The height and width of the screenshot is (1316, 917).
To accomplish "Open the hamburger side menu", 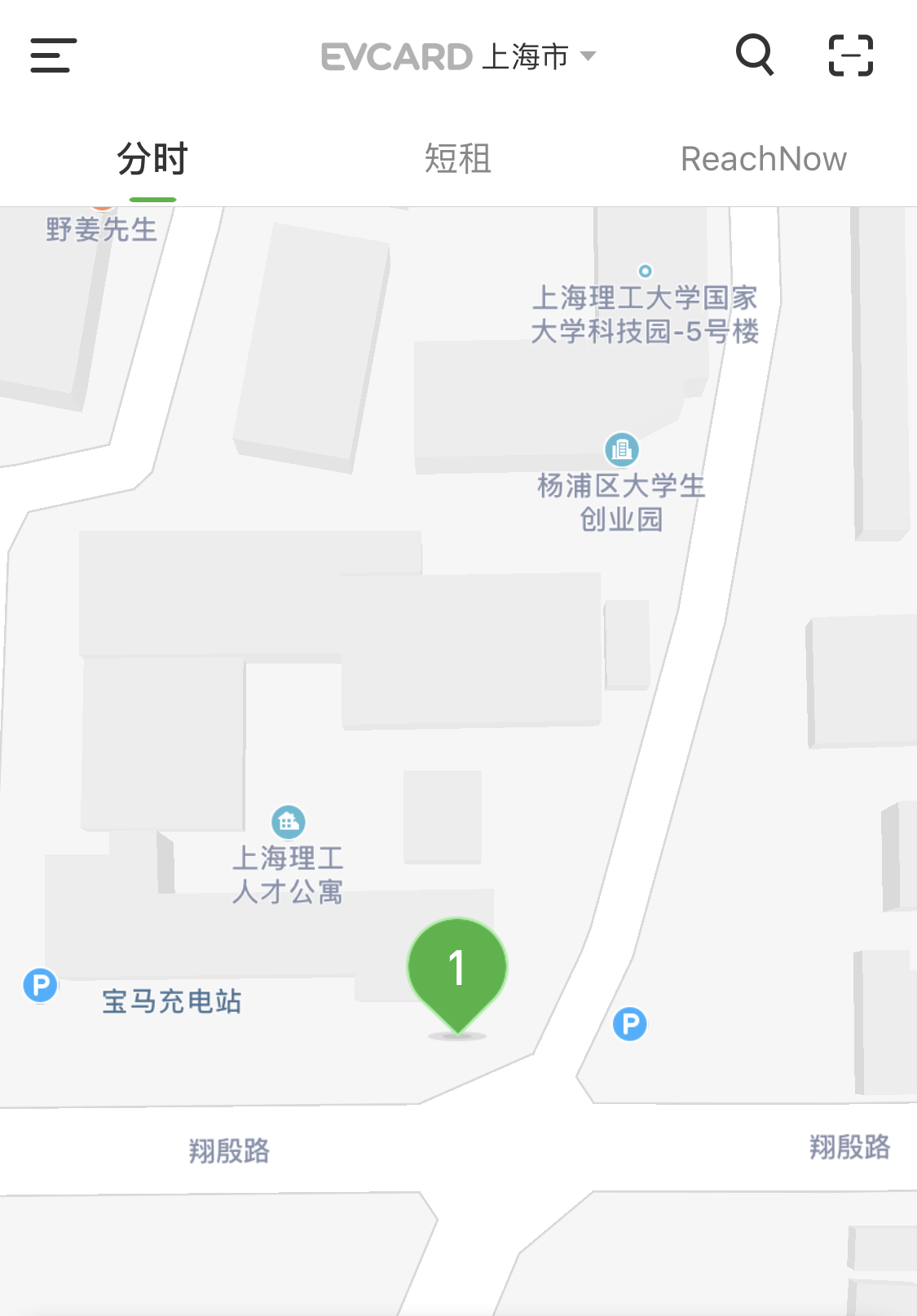I will [53, 55].
